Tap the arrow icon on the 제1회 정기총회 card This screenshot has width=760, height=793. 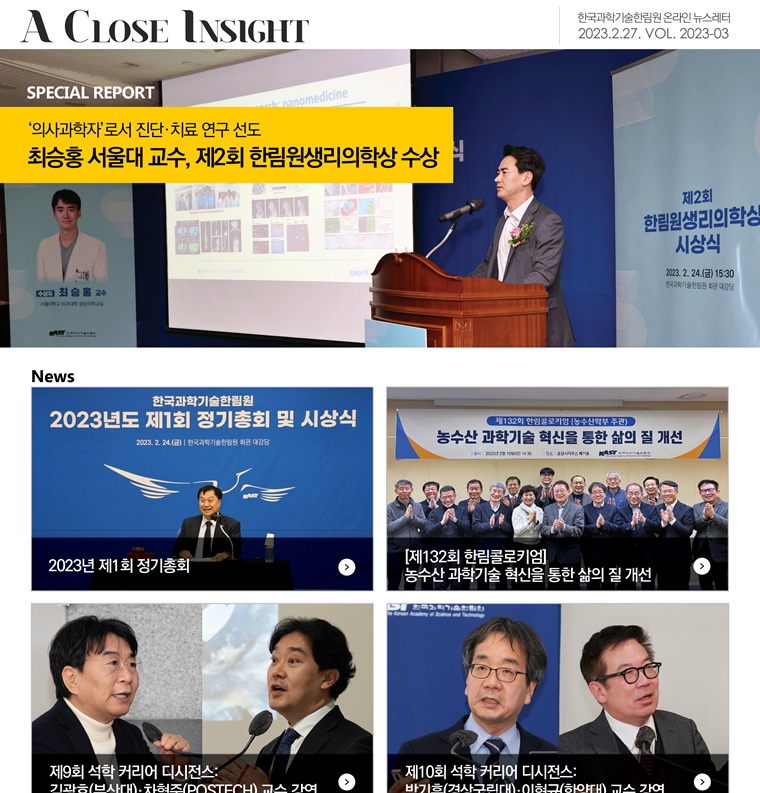click(x=347, y=567)
